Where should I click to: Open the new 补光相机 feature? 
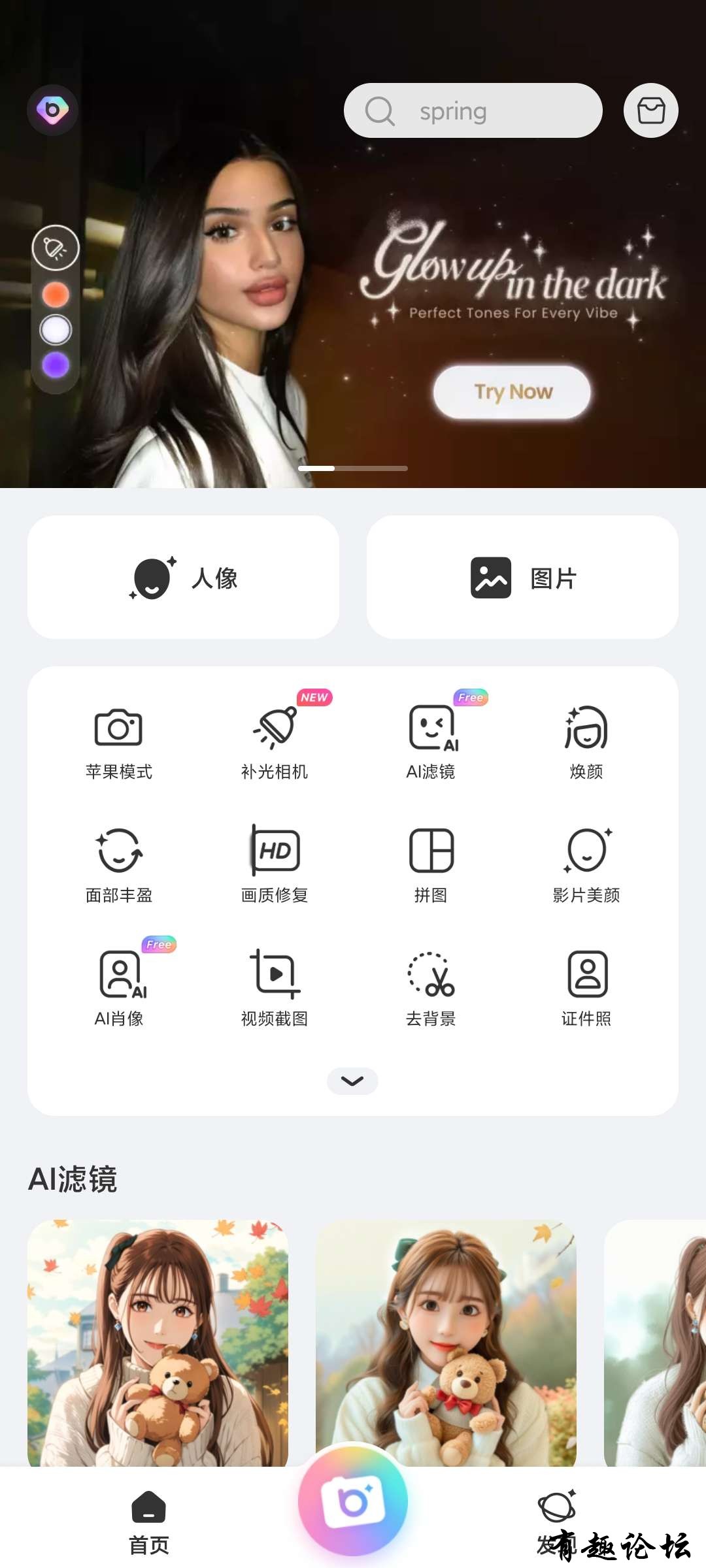click(275, 743)
